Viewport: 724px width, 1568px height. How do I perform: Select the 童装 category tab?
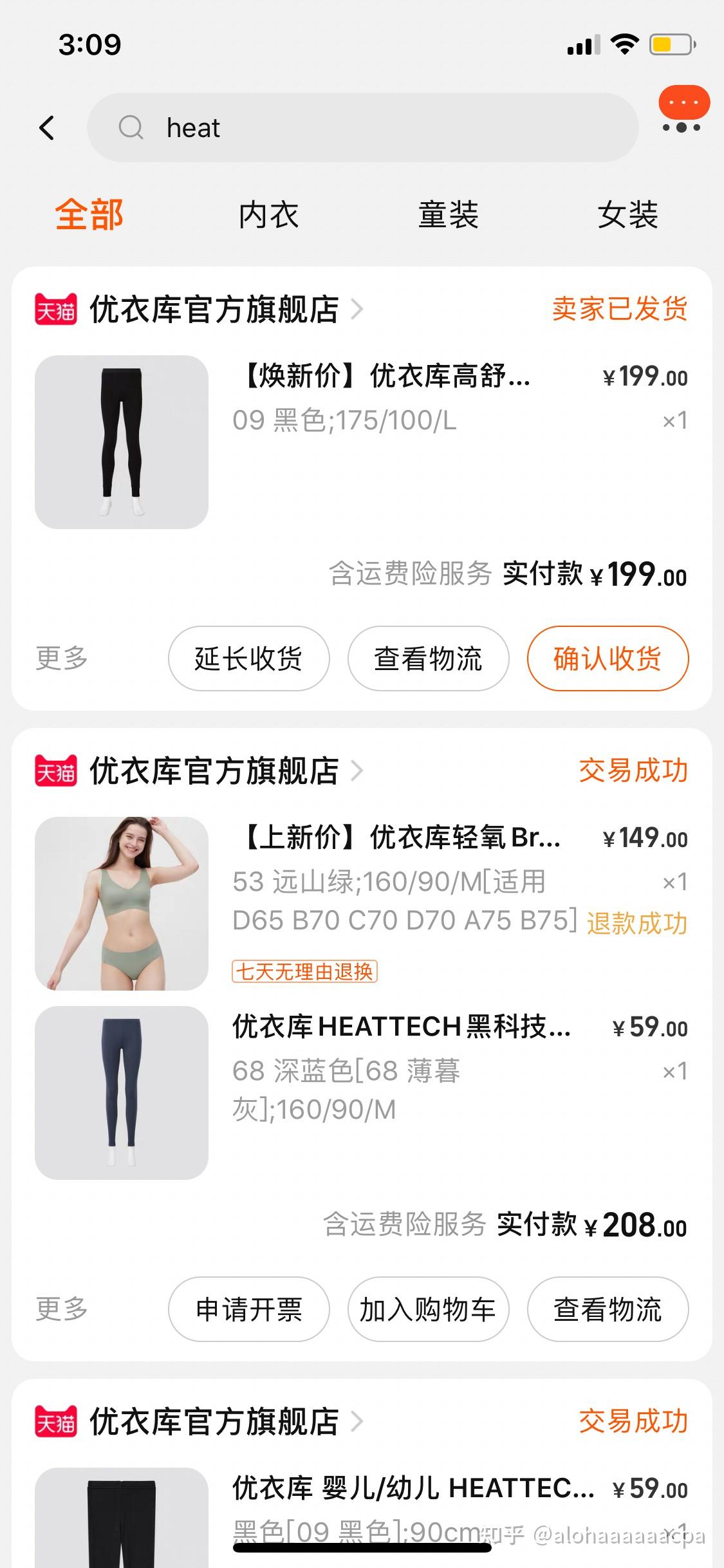point(449,216)
